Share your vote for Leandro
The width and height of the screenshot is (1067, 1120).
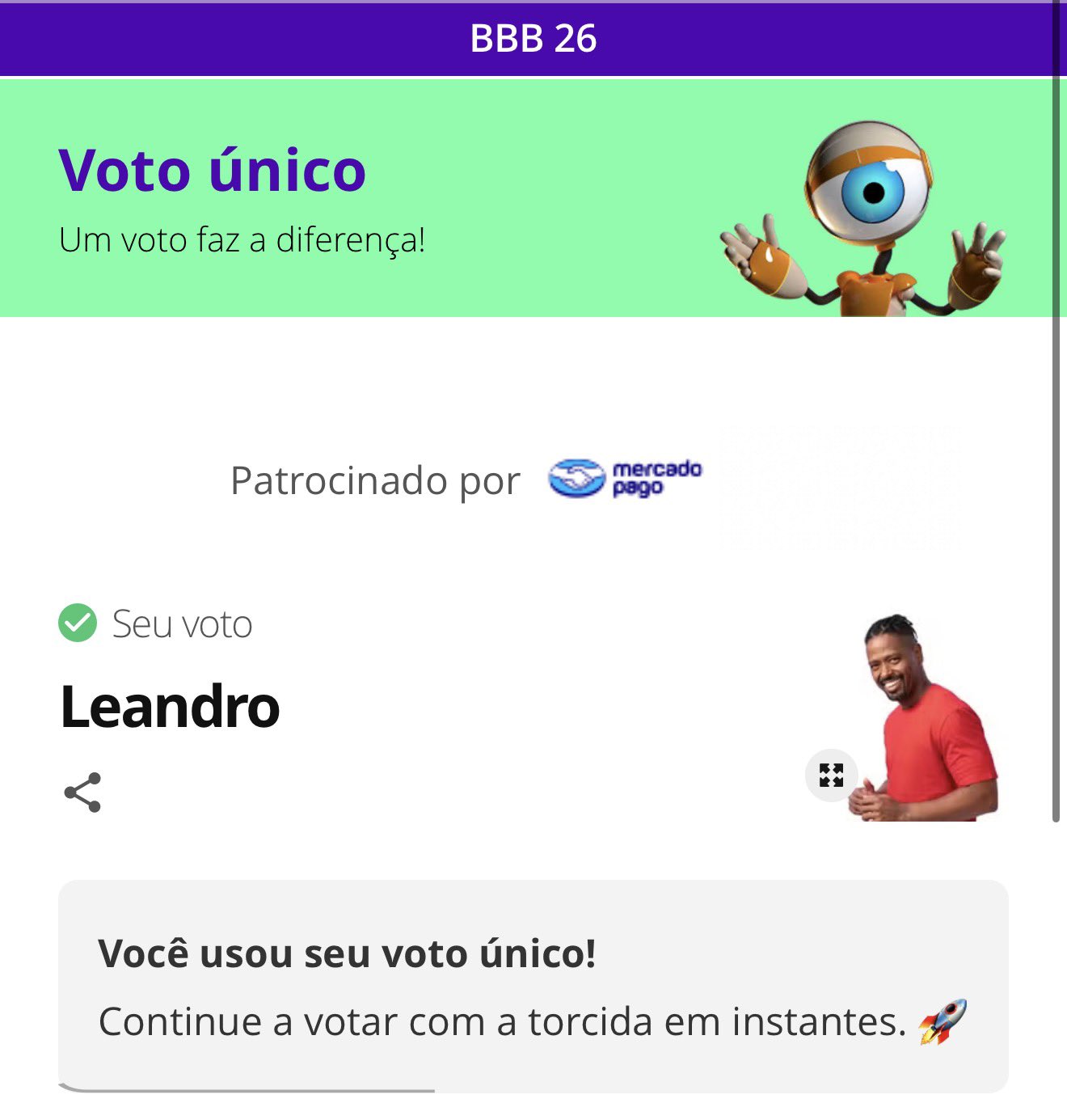pos(82,792)
